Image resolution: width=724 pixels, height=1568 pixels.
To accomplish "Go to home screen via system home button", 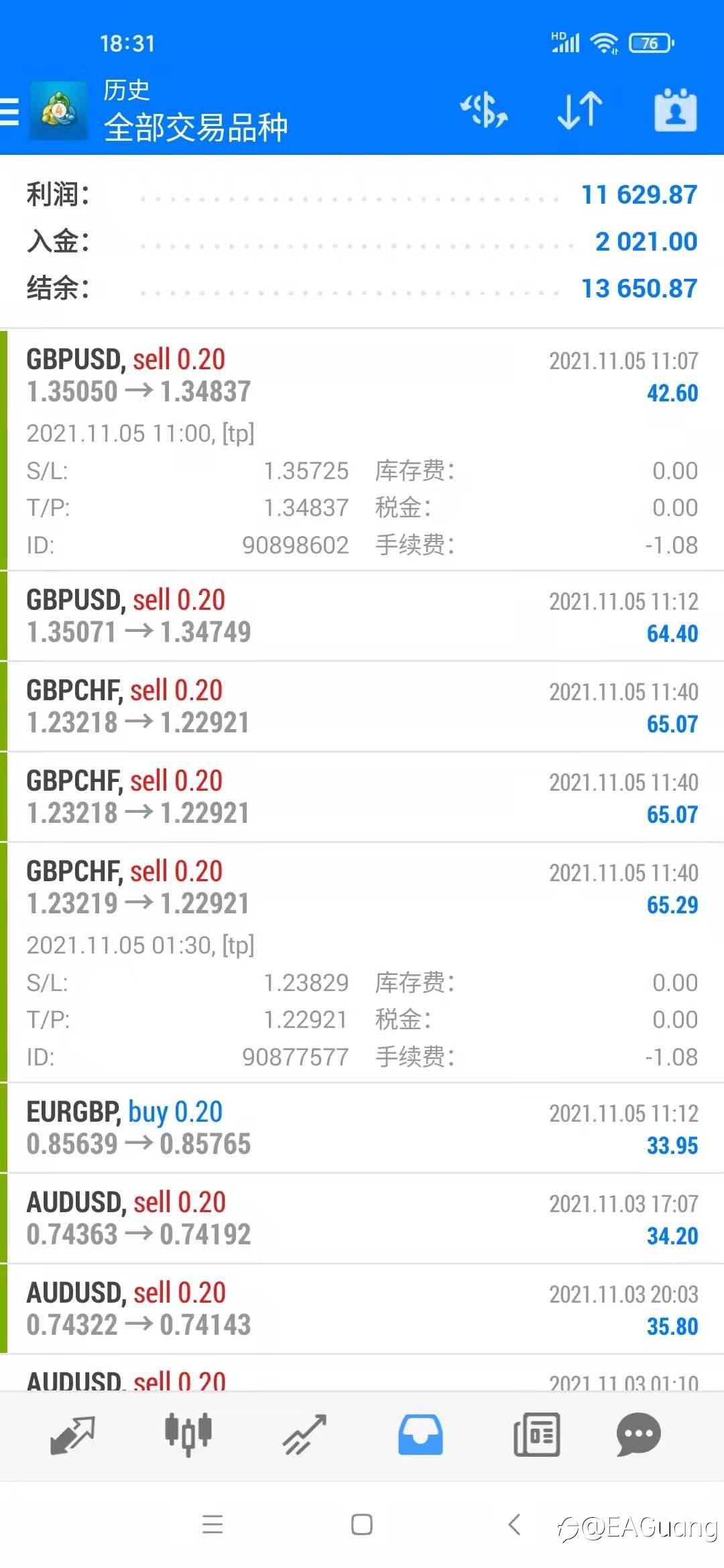I will (x=362, y=1524).
